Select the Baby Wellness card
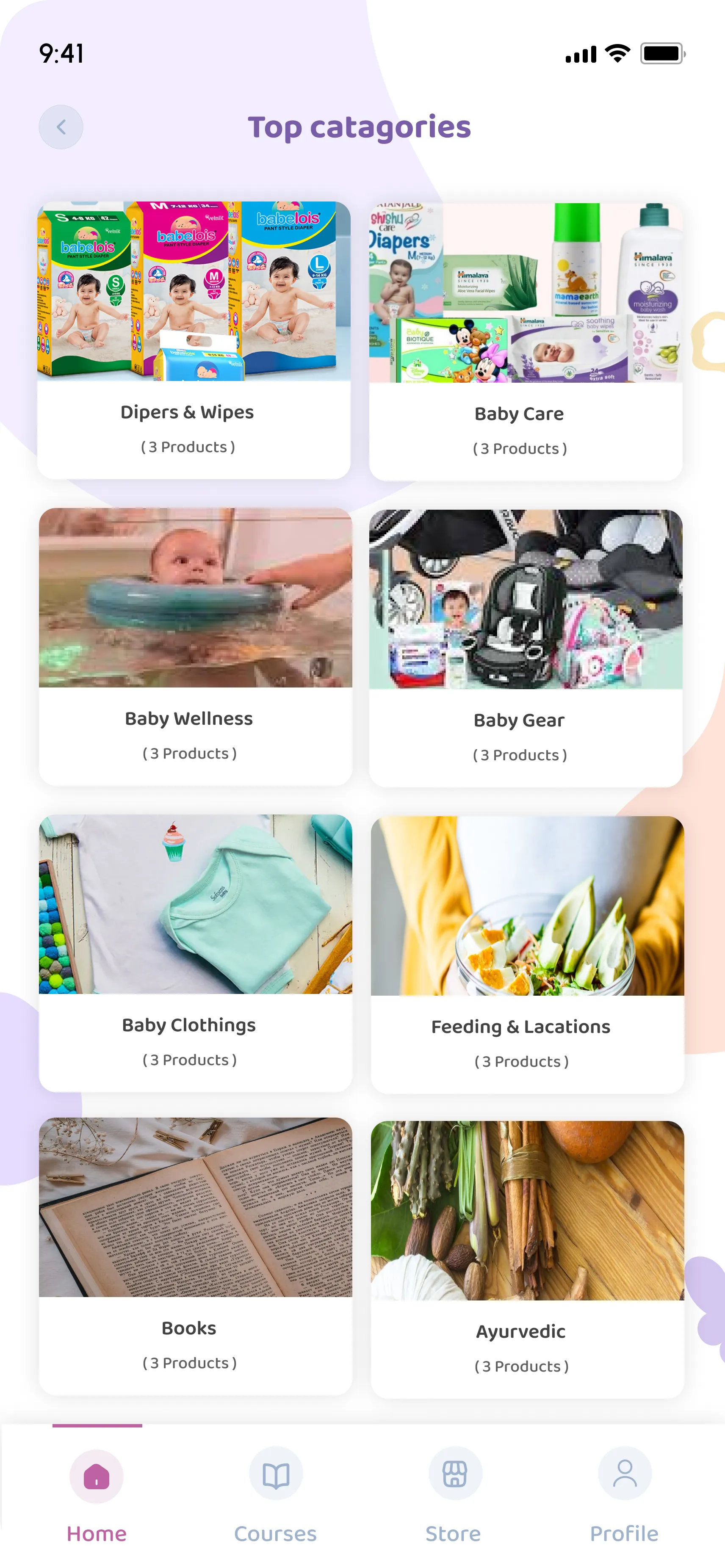The width and height of the screenshot is (725, 1568). [x=195, y=646]
